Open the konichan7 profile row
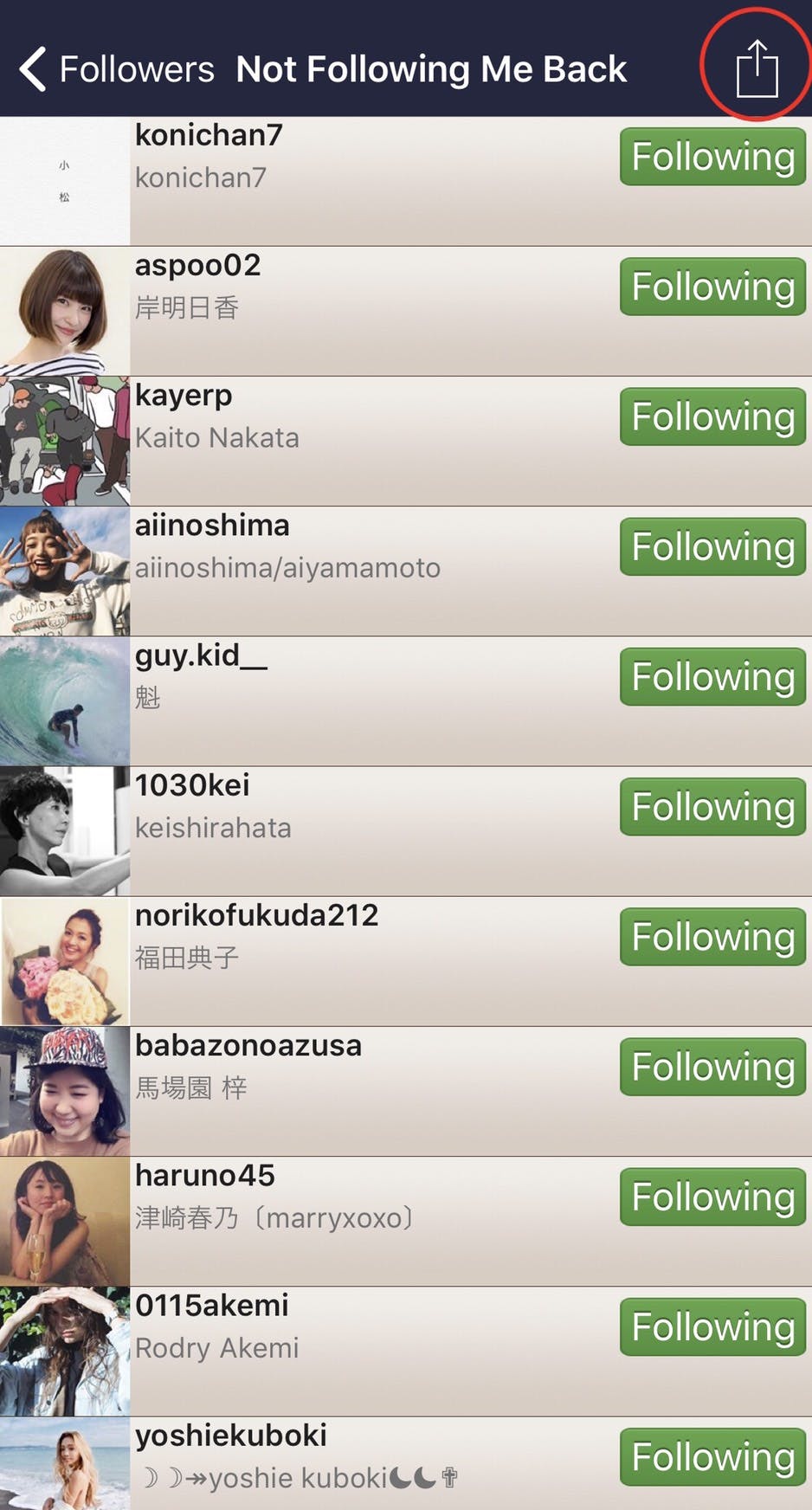This screenshot has width=812, height=1510. coord(346,182)
